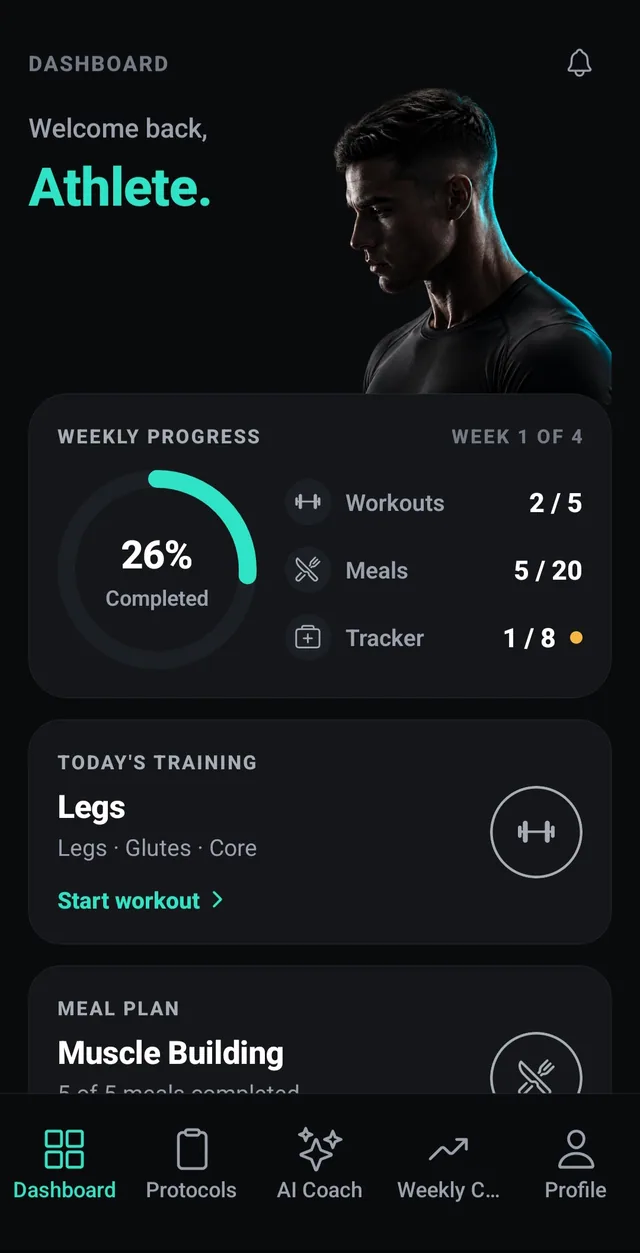Open the Workouts progress row

(434, 502)
